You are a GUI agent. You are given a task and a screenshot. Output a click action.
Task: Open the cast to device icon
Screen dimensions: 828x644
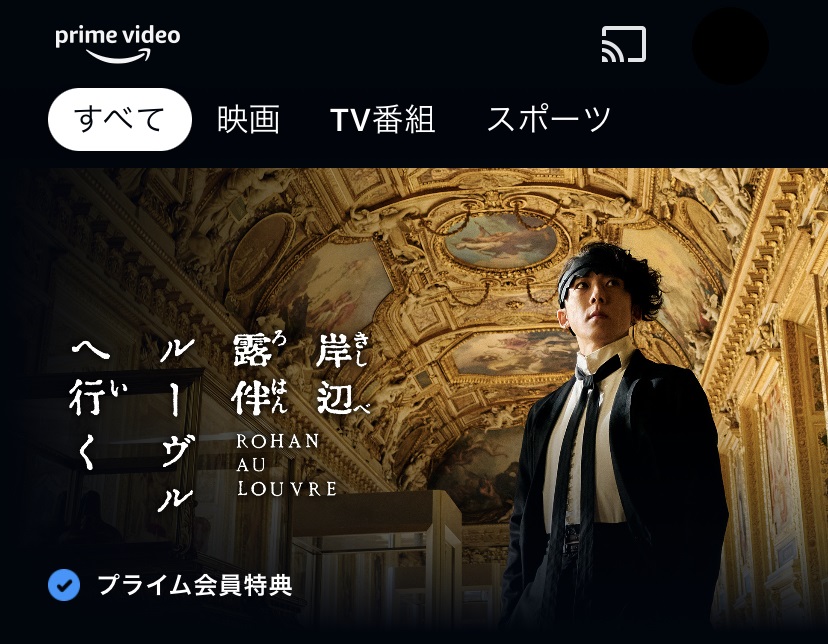[x=623, y=44]
